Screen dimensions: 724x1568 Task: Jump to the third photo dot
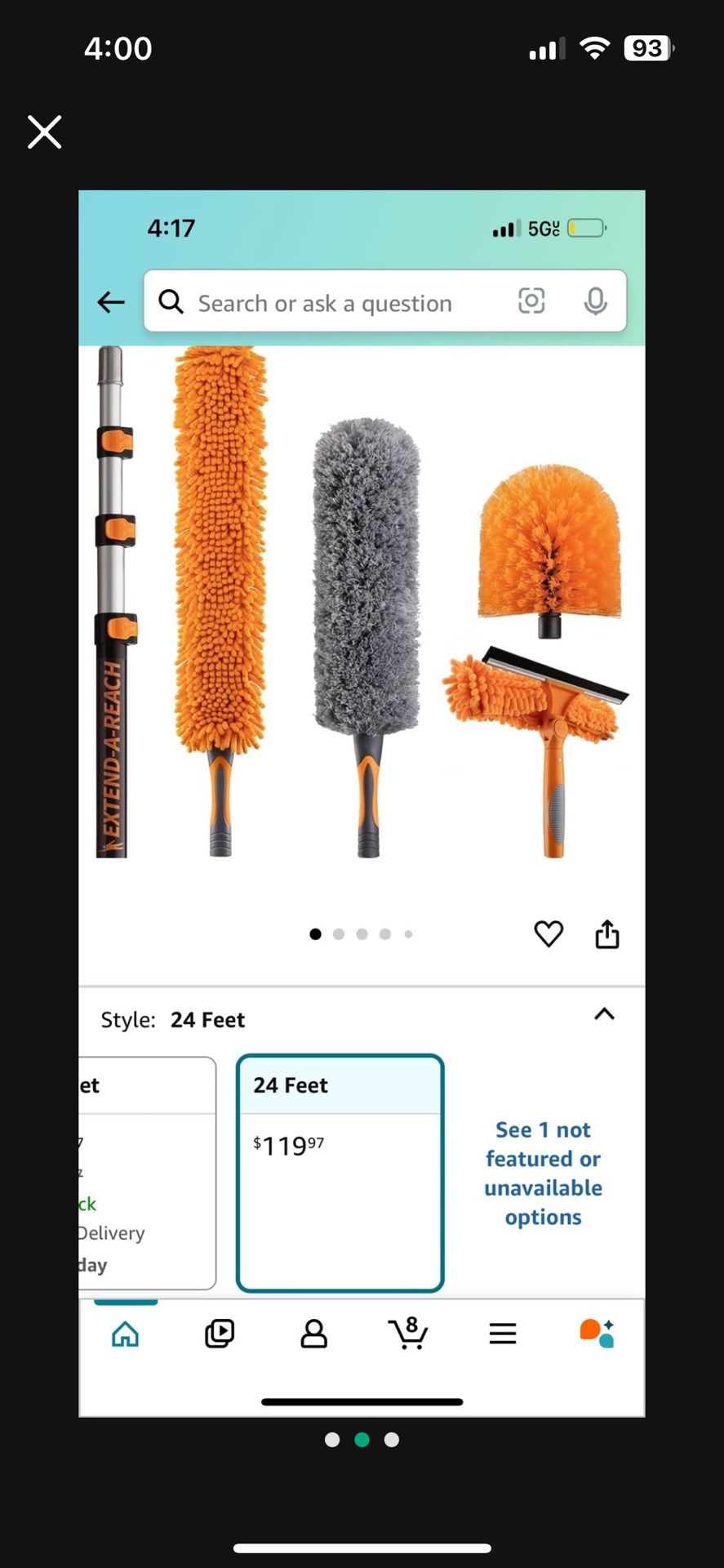392,1440
